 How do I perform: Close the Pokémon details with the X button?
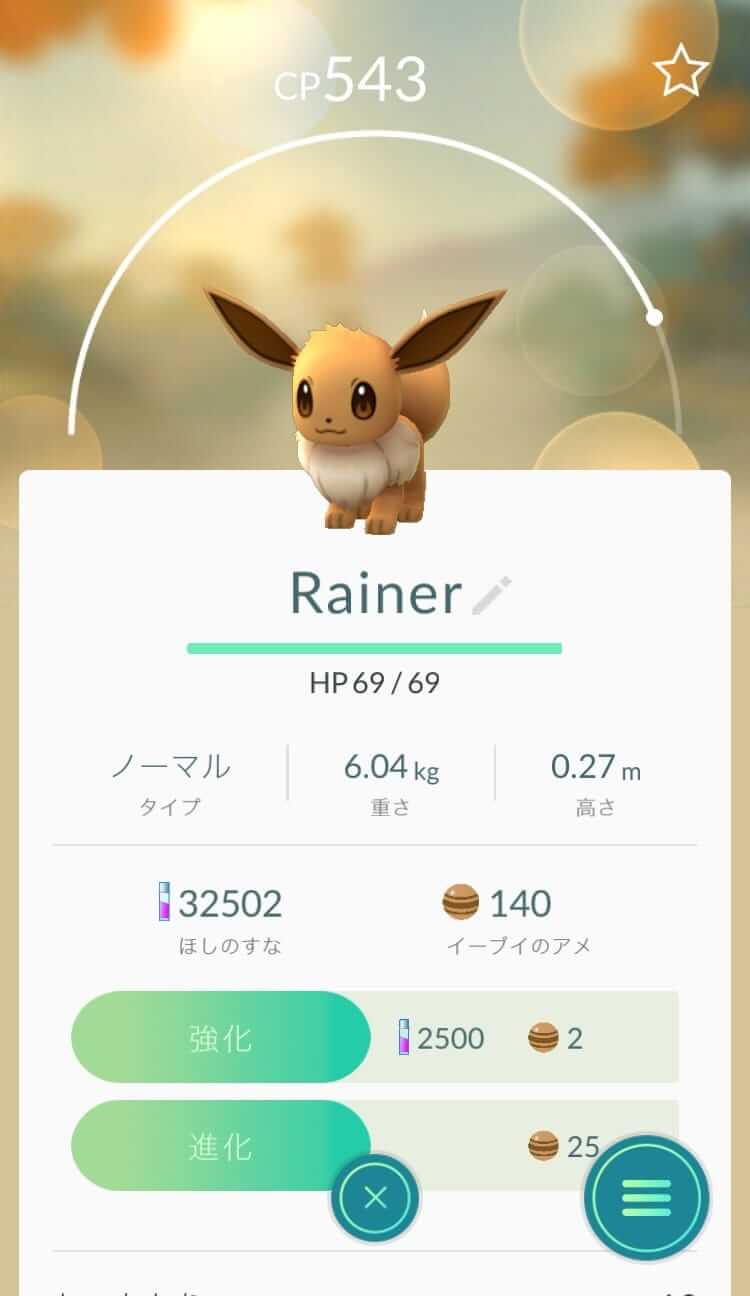point(376,1197)
